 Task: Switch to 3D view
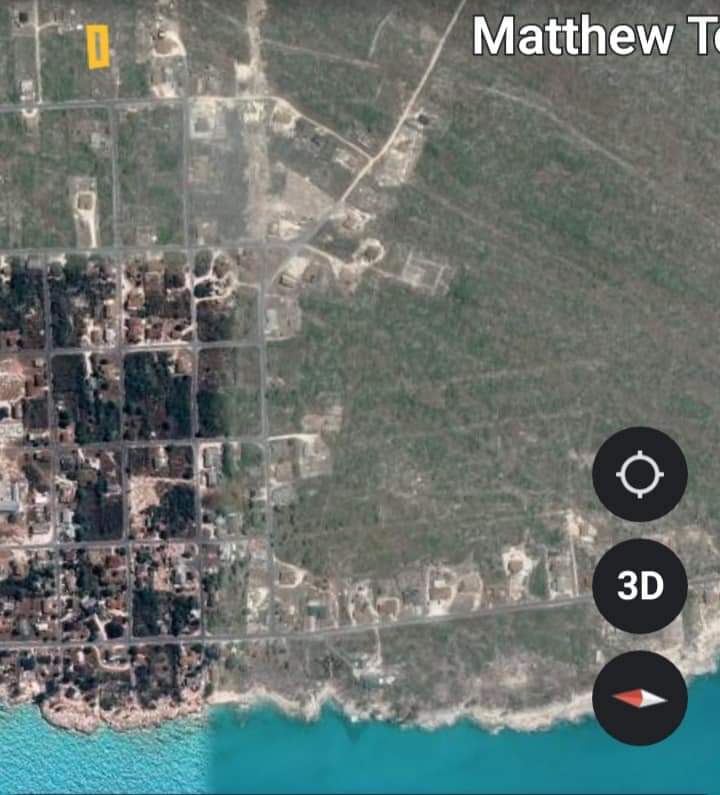tap(640, 586)
